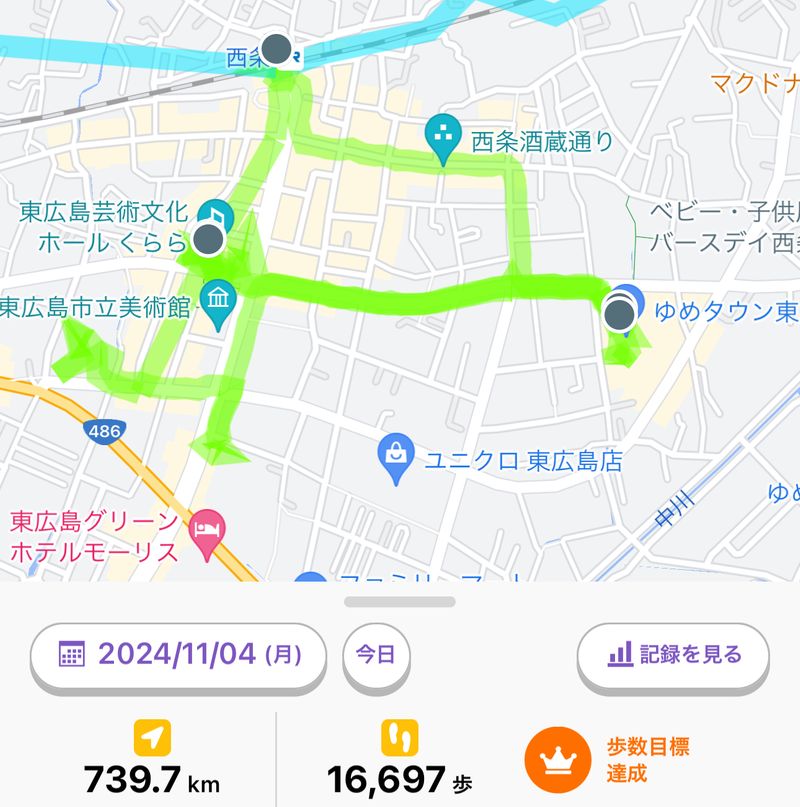Jump to today with the 今日 button

coord(375,655)
